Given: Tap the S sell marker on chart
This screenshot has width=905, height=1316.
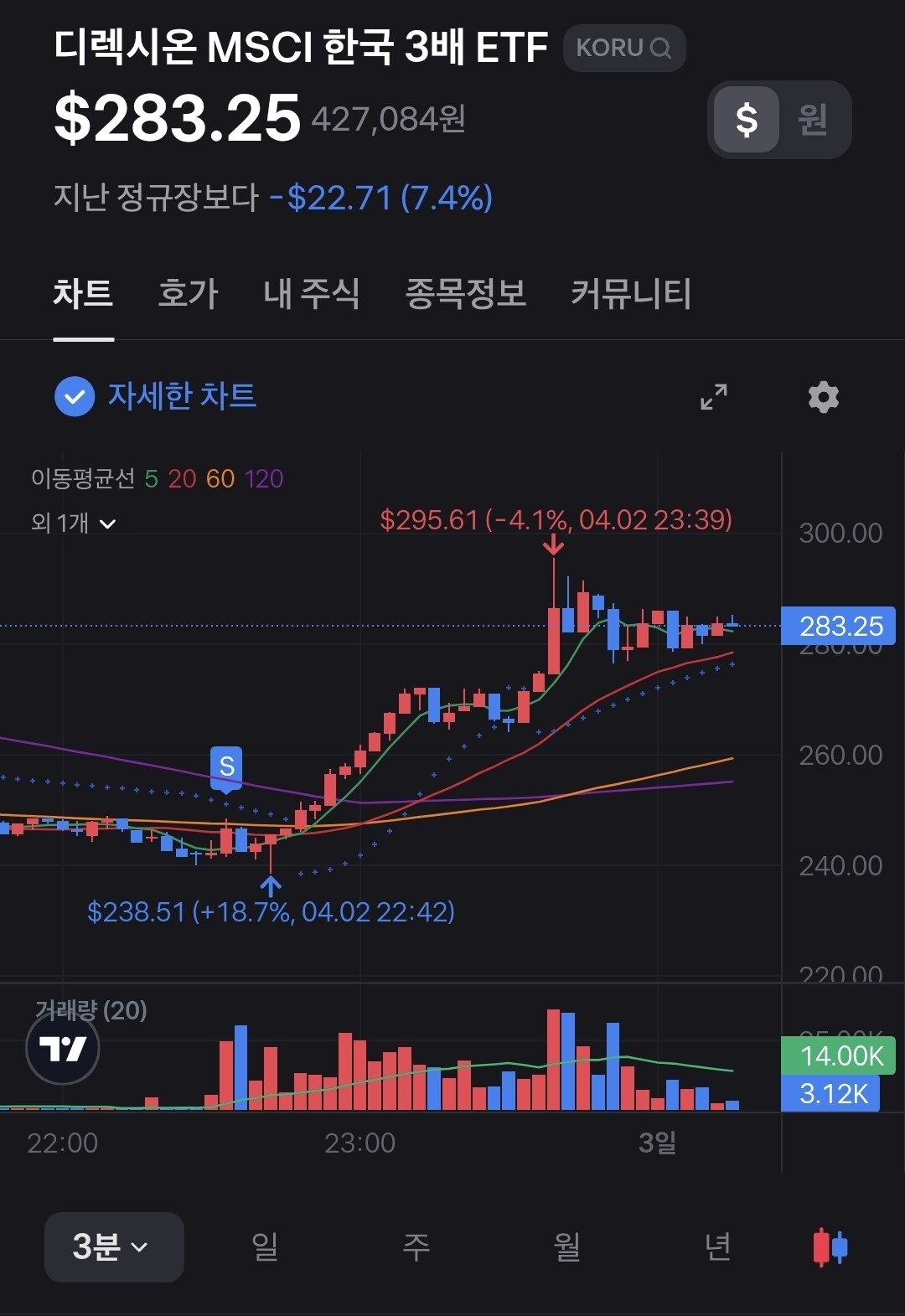Looking at the screenshot, I should click(x=226, y=766).
